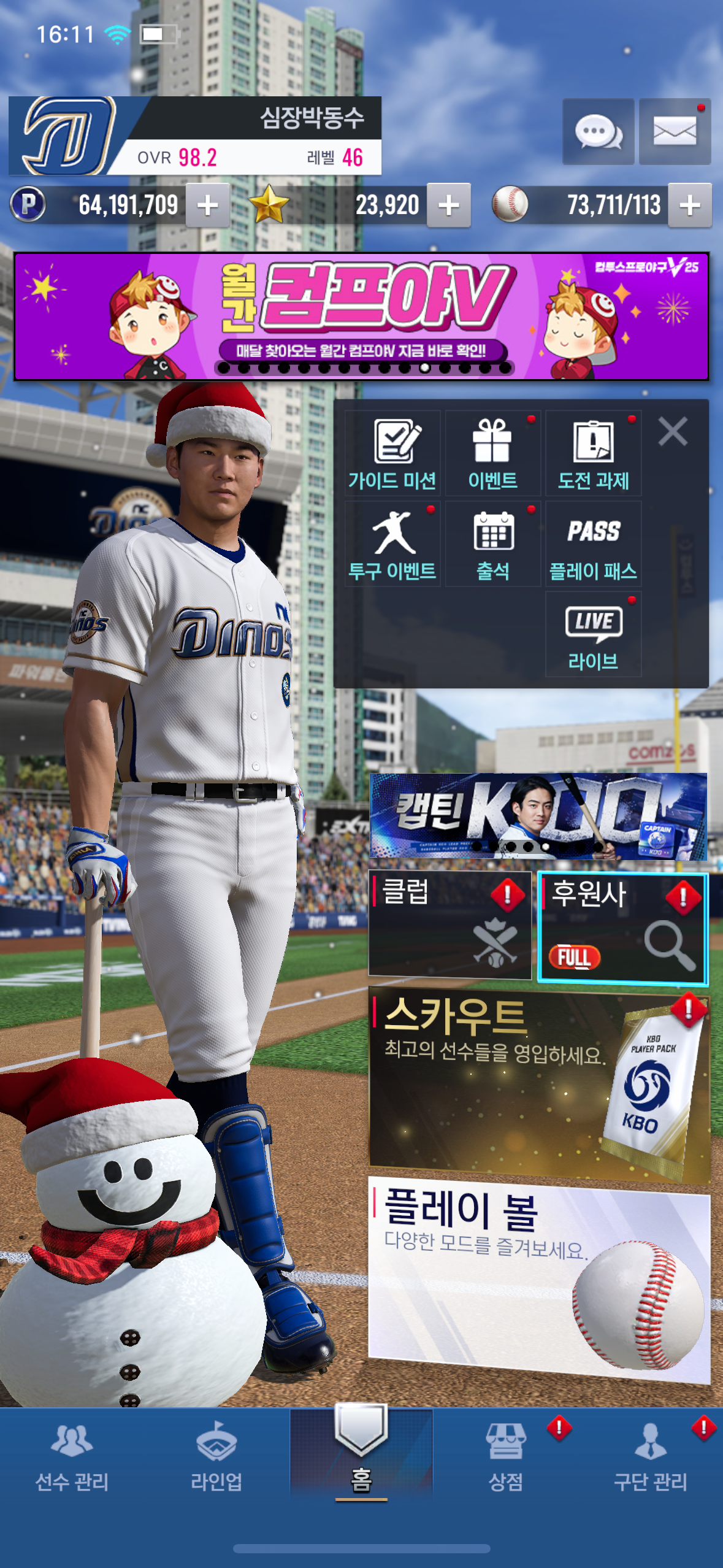Open 라이브 menu

click(593, 634)
